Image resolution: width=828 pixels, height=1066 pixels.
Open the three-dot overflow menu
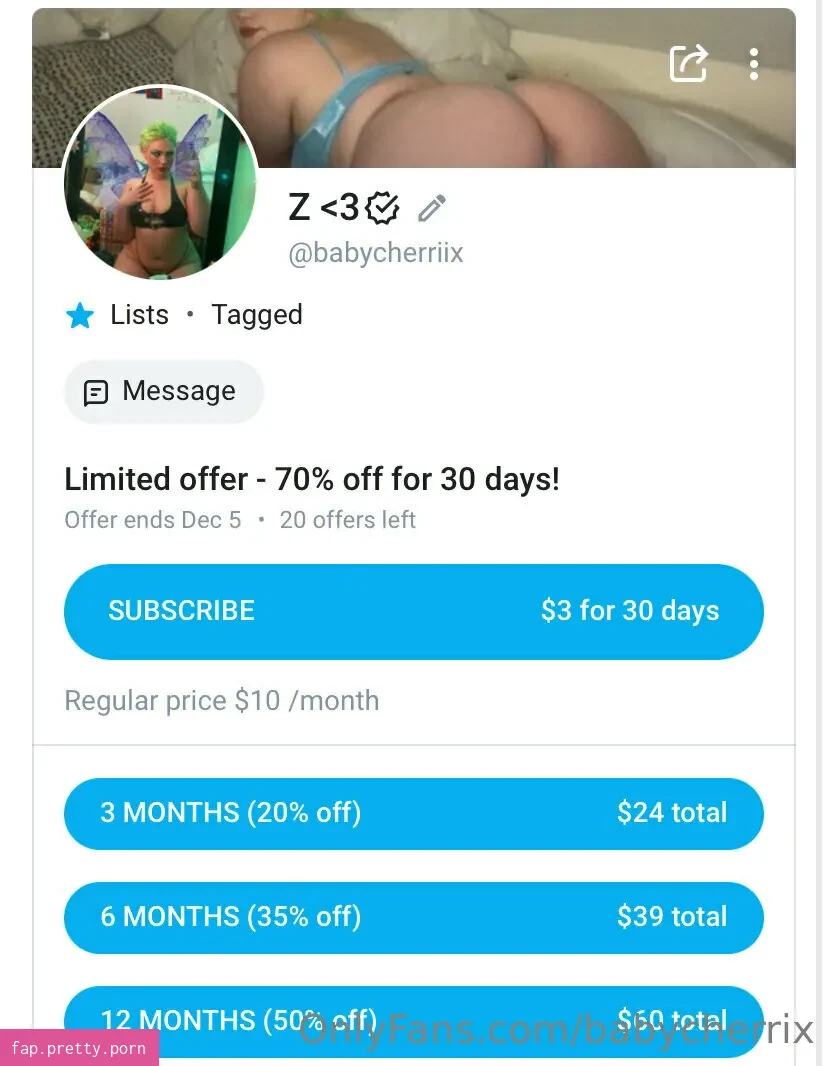coord(754,64)
